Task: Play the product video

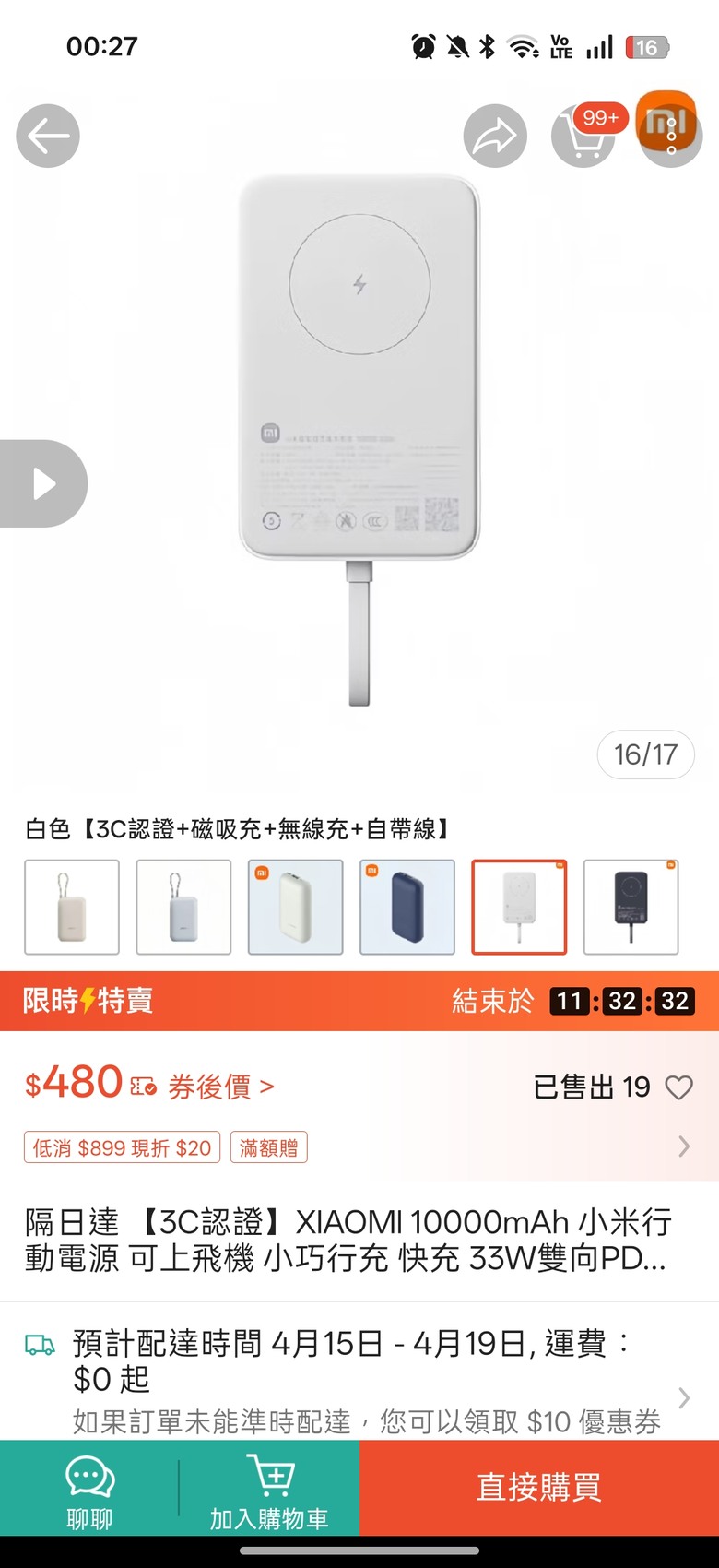Action: coord(43,482)
